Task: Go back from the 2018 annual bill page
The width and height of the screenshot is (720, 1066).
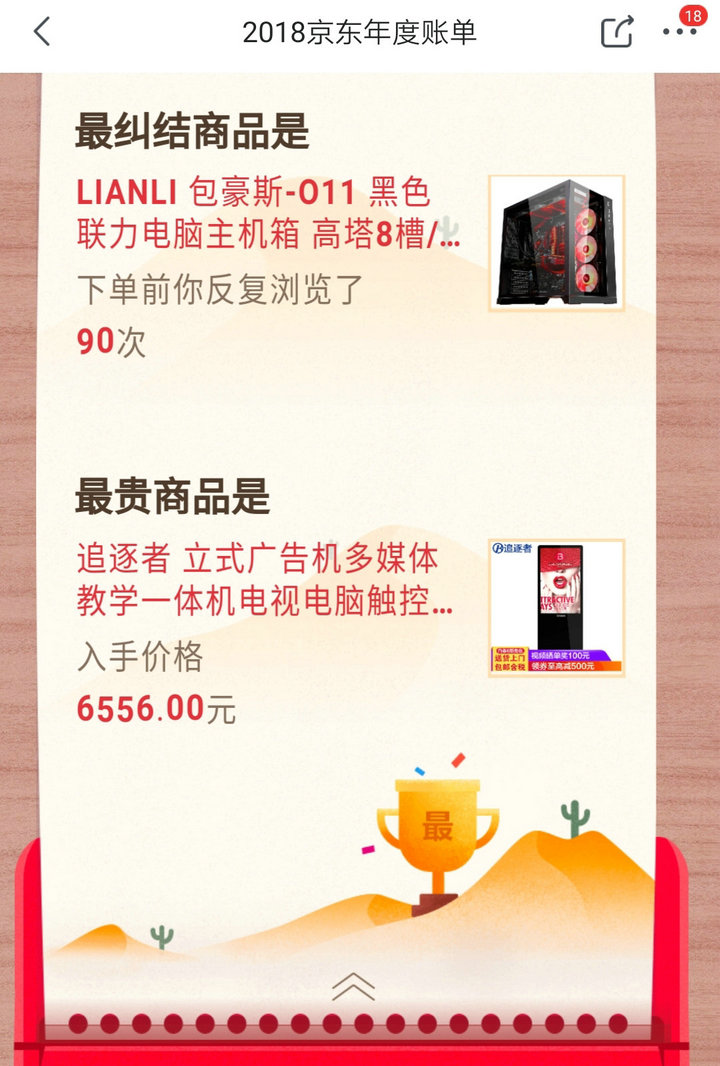Action: coord(41,32)
